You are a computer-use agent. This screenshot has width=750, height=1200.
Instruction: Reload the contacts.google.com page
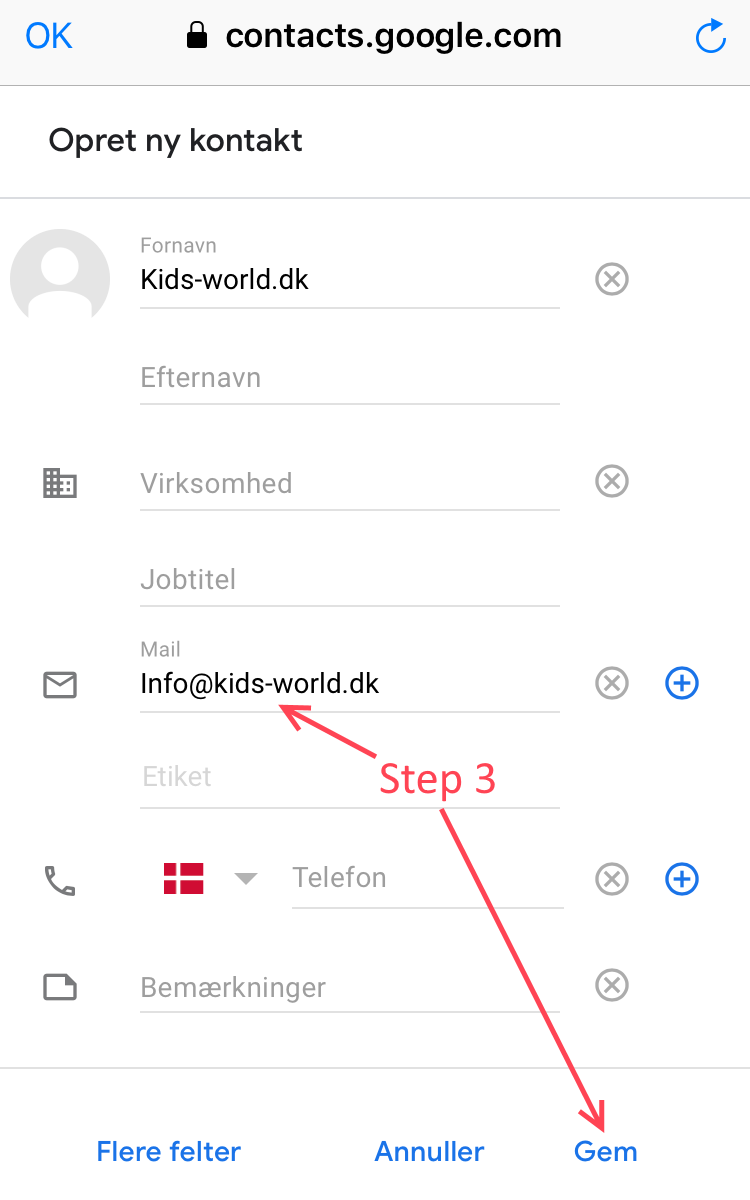(710, 38)
